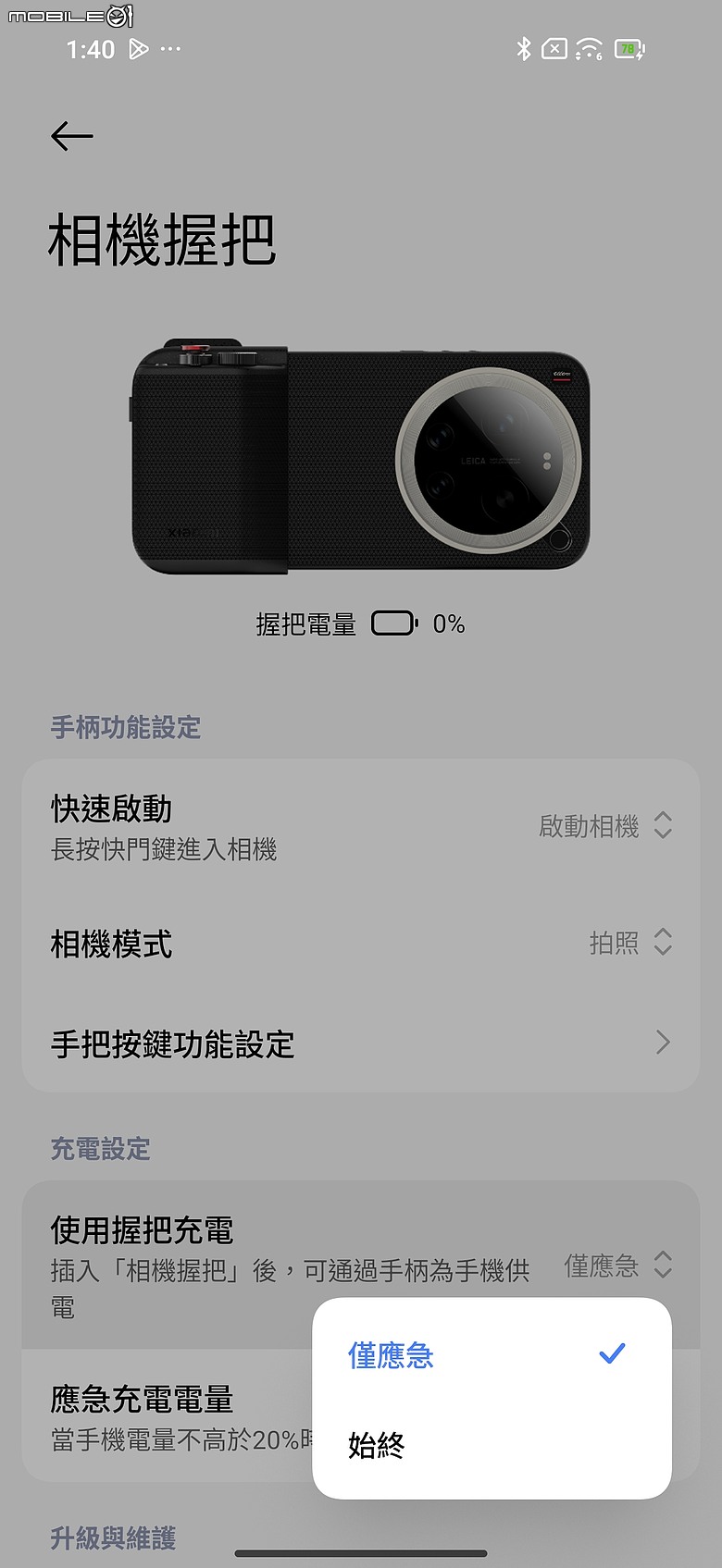Tap the battery indicator showing 78
Viewport: 722px width, 1568px height.
pos(629,49)
